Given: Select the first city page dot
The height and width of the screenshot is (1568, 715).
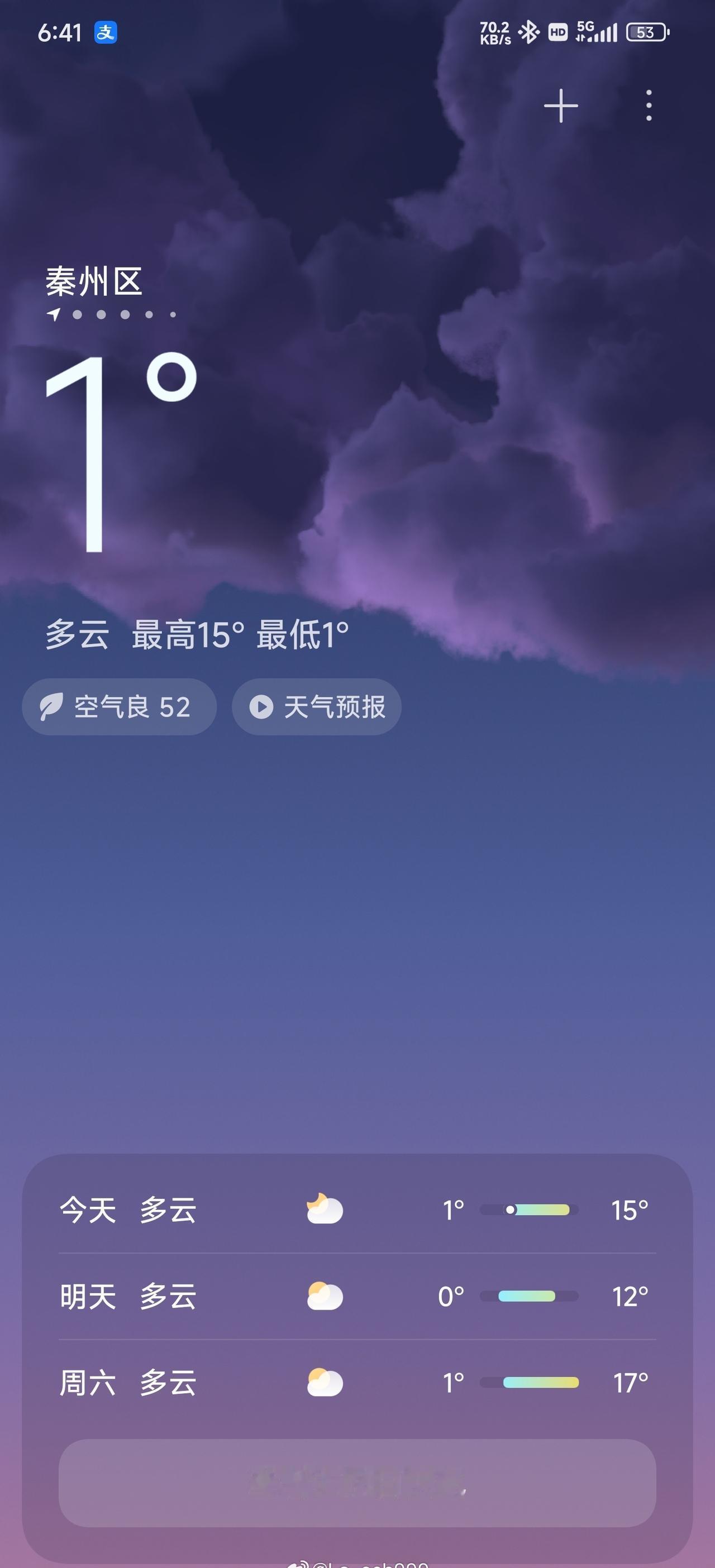Looking at the screenshot, I should (x=77, y=315).
